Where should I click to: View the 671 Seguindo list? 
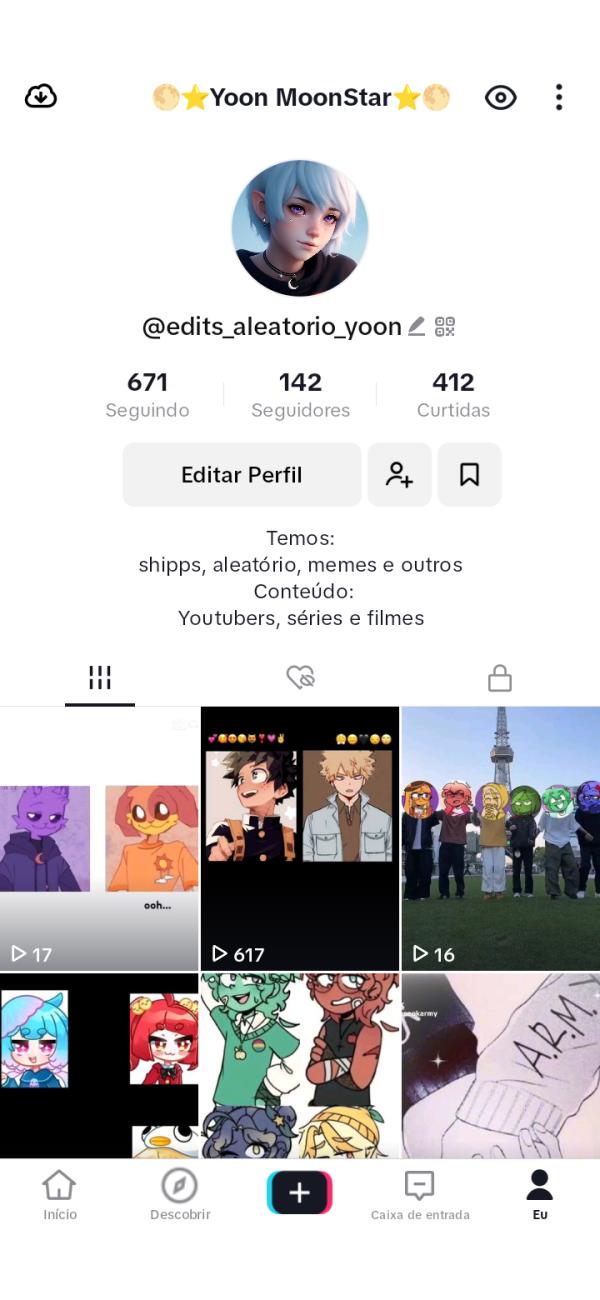147,395
